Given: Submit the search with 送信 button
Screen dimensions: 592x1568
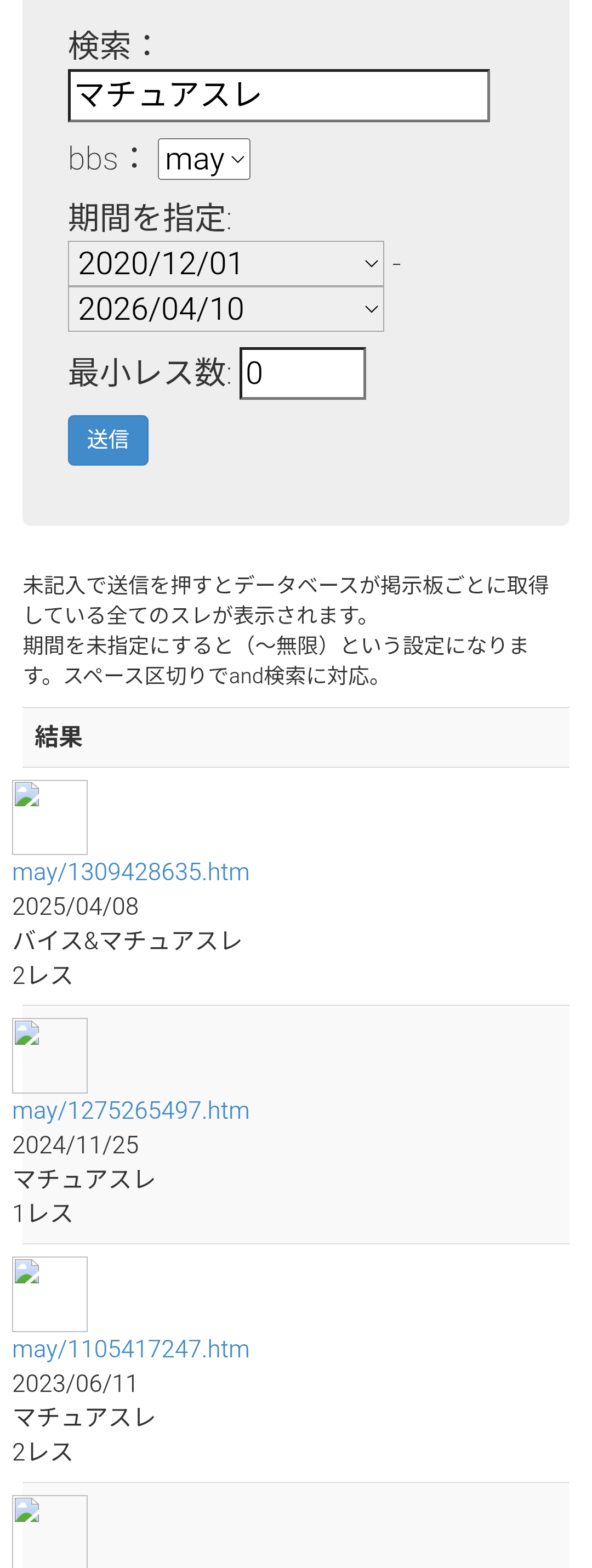Looking at the screenshot, I should [109, 440].
